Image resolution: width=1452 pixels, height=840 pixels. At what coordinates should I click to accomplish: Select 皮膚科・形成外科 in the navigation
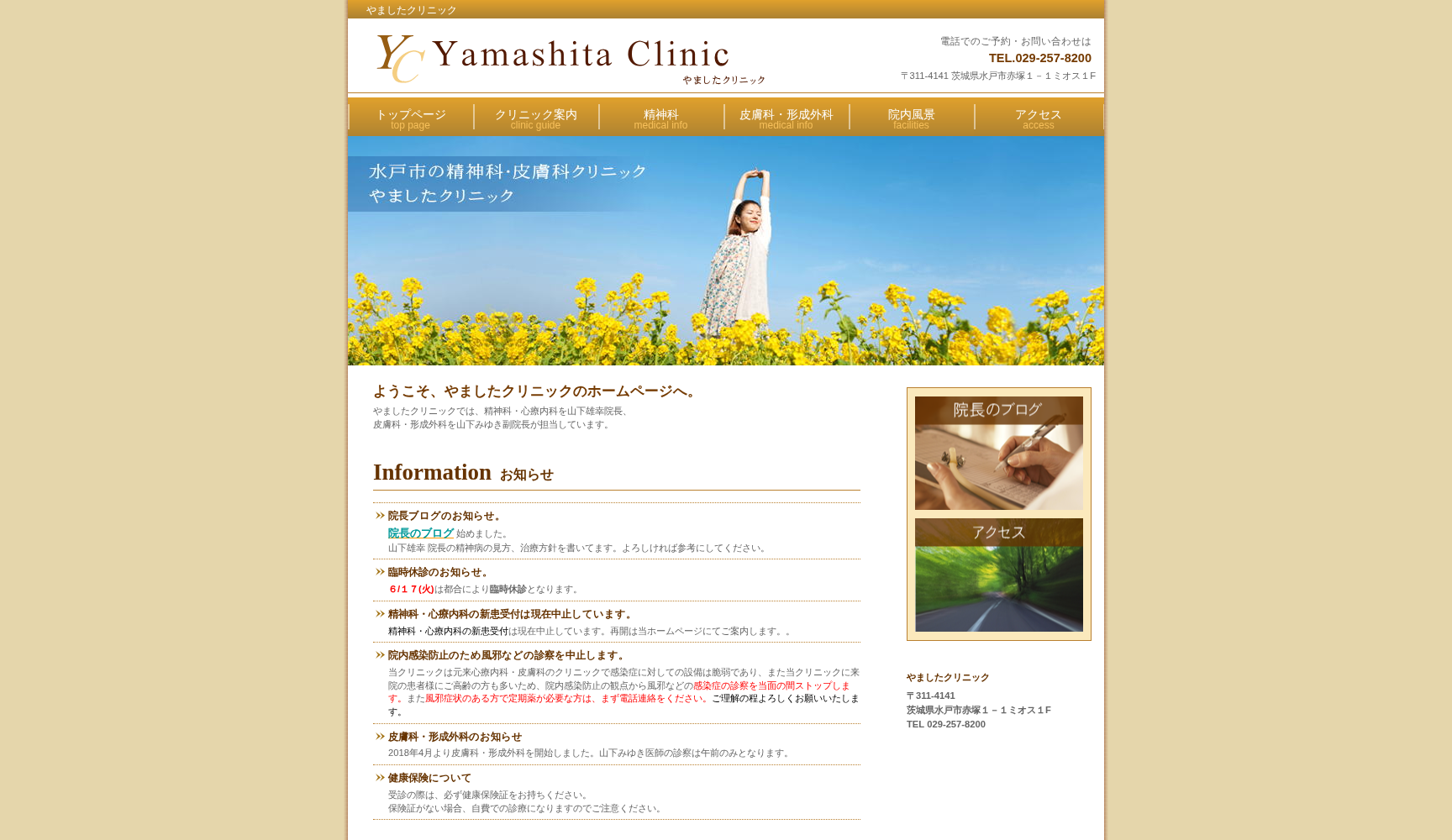click(x=786, y=118)
